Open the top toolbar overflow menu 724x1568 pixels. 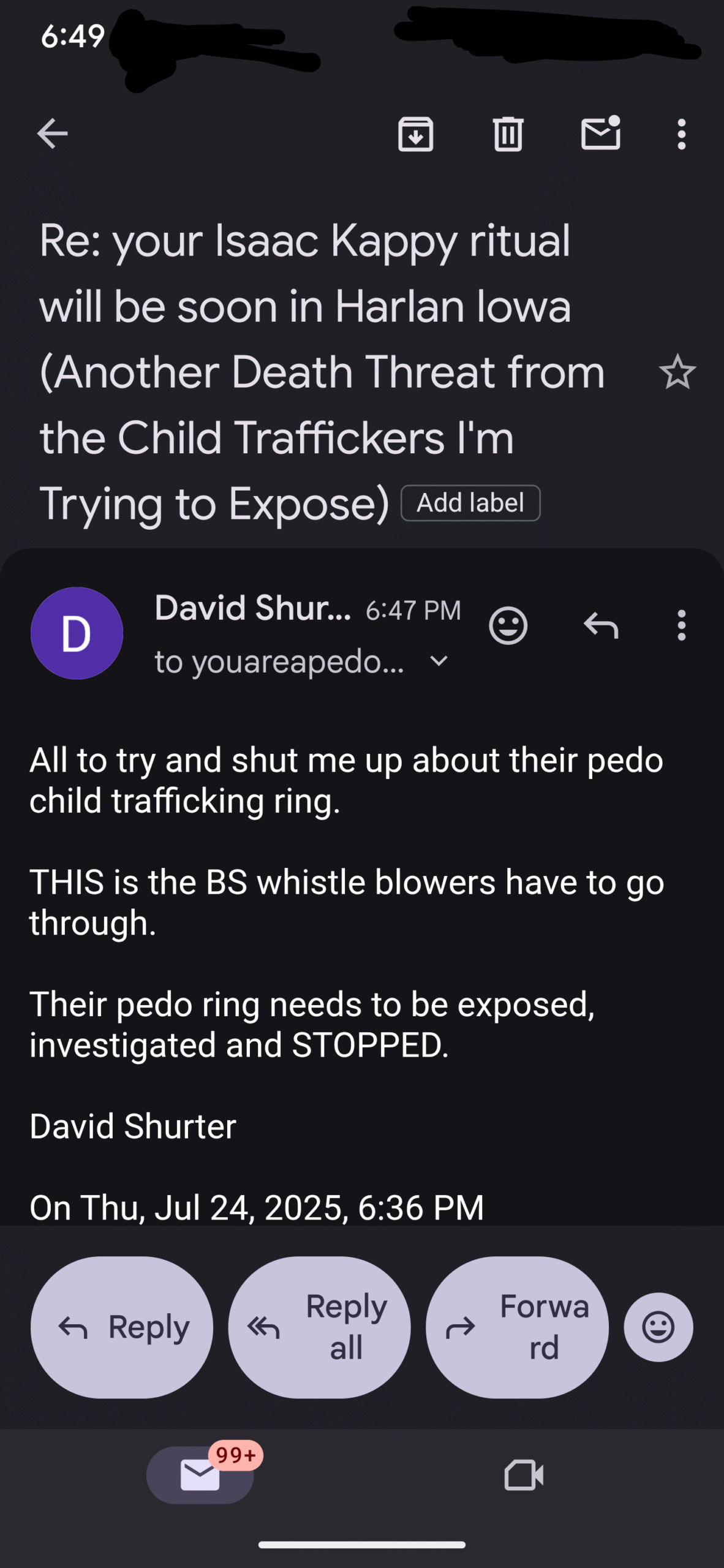pos(681,134)
